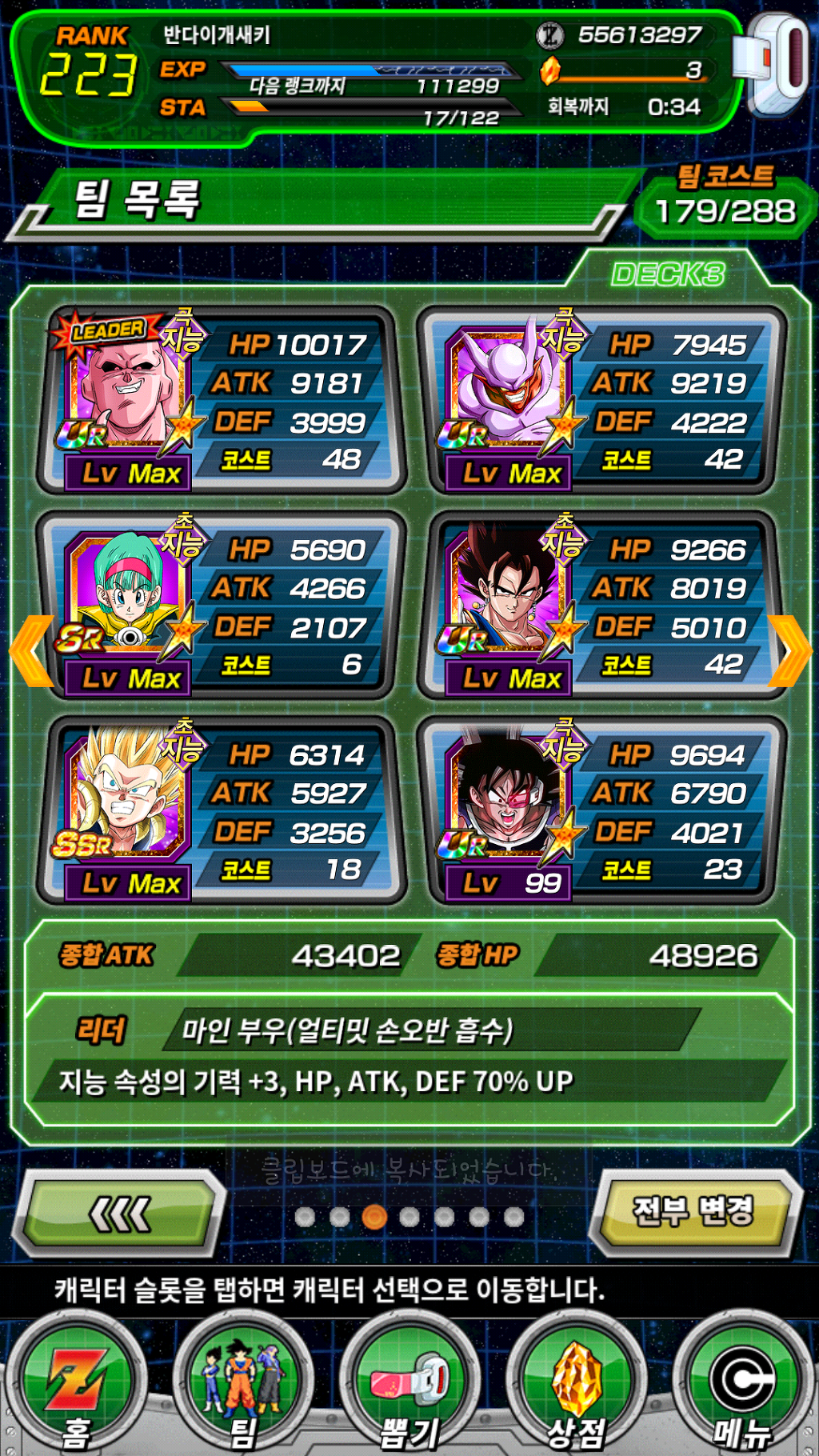Image resolution: width=819 pixels, height=1456 pixels.
Task: Open the 뽑기 summon tab
Action: point(409,1388)
